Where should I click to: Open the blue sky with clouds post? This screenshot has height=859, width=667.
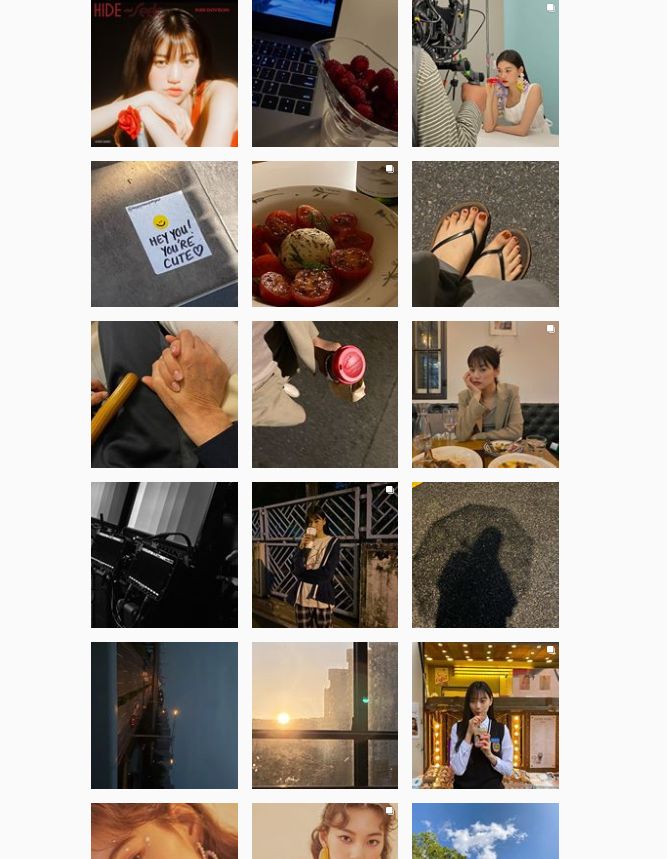pos(485,832)
